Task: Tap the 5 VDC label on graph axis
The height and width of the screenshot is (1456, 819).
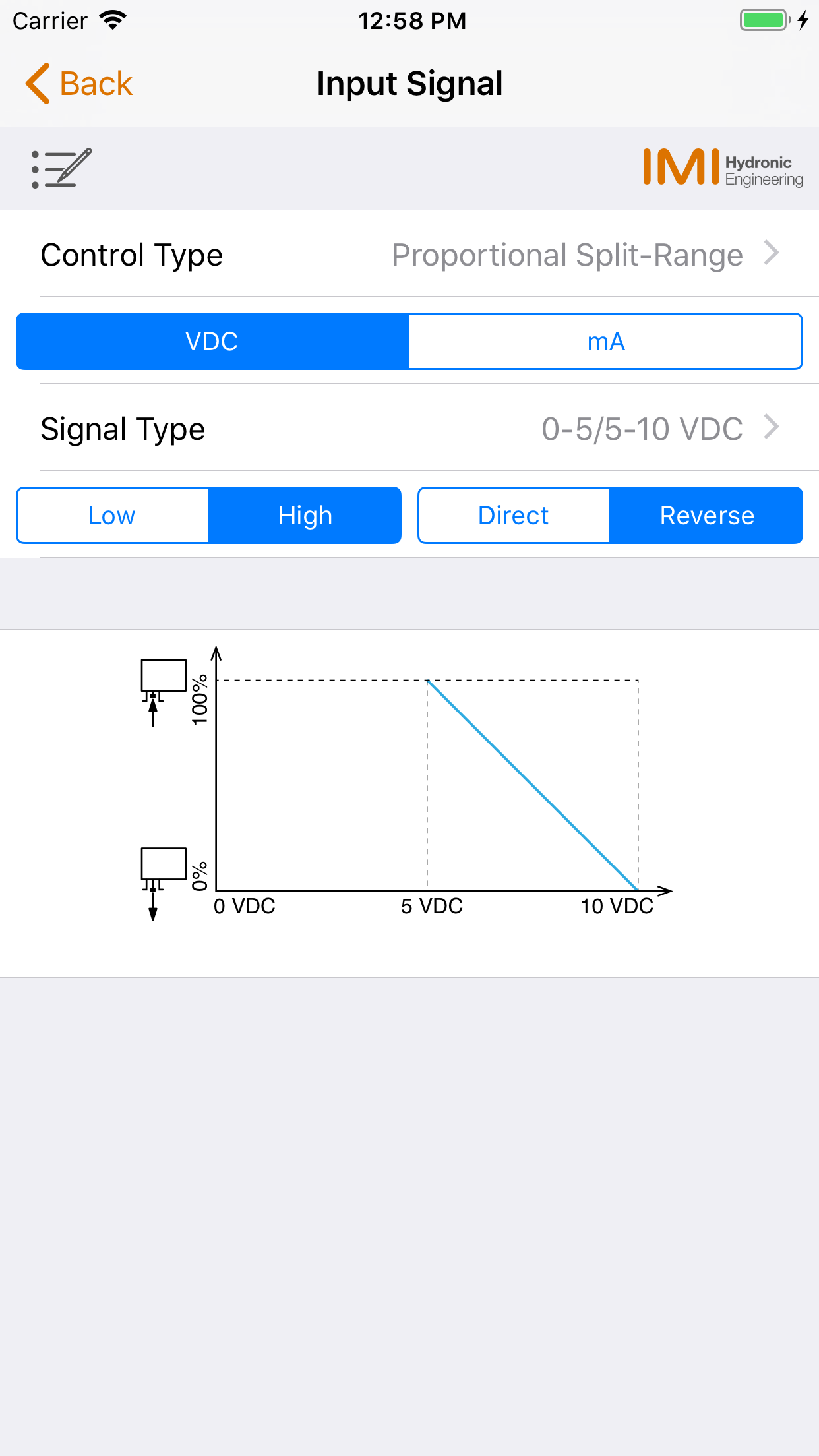Action: pos(433,907)
